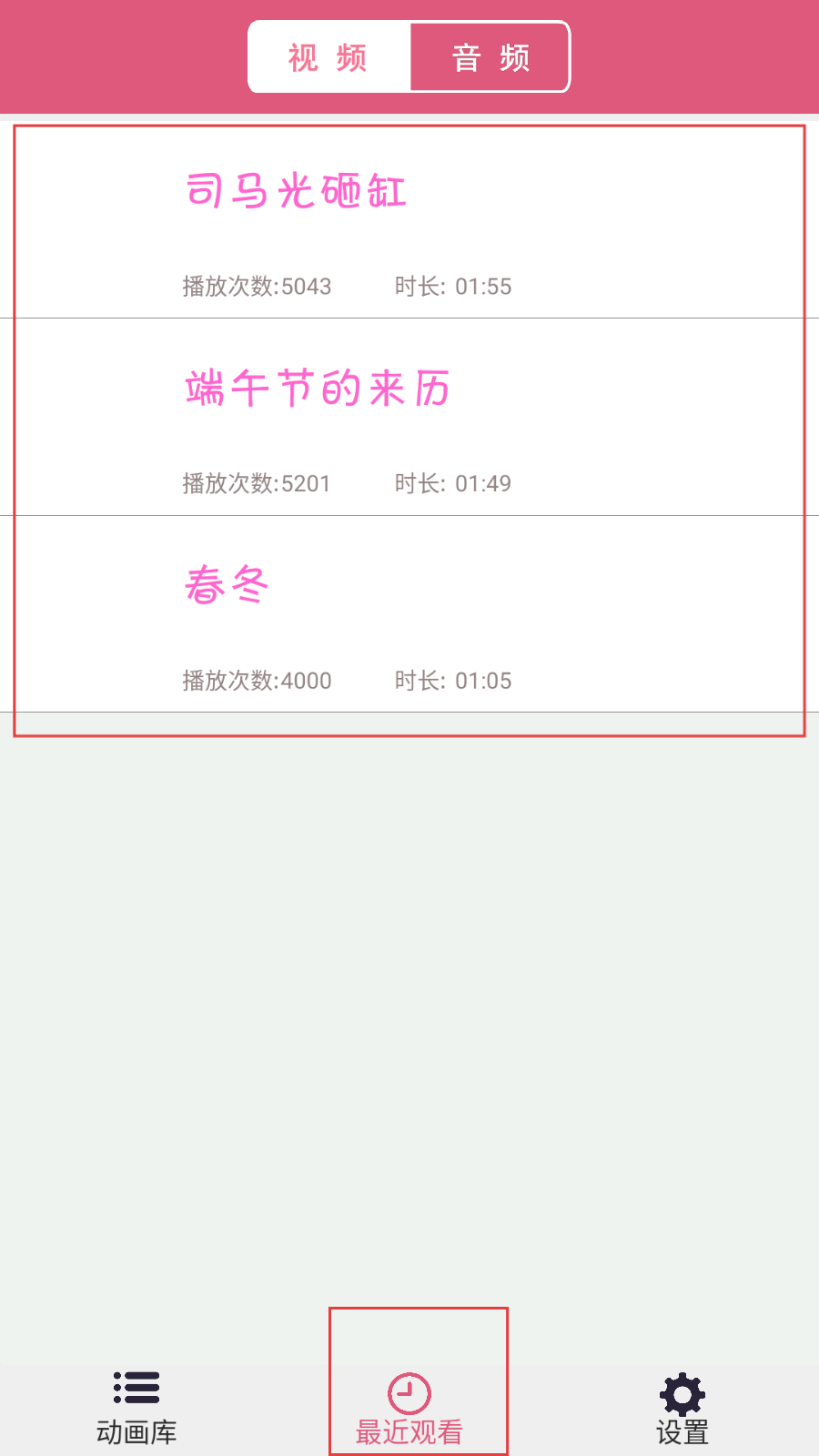Play 端午节的来历 from the list
Viewport: 819px width, 1456px height.
coord(409,419)
